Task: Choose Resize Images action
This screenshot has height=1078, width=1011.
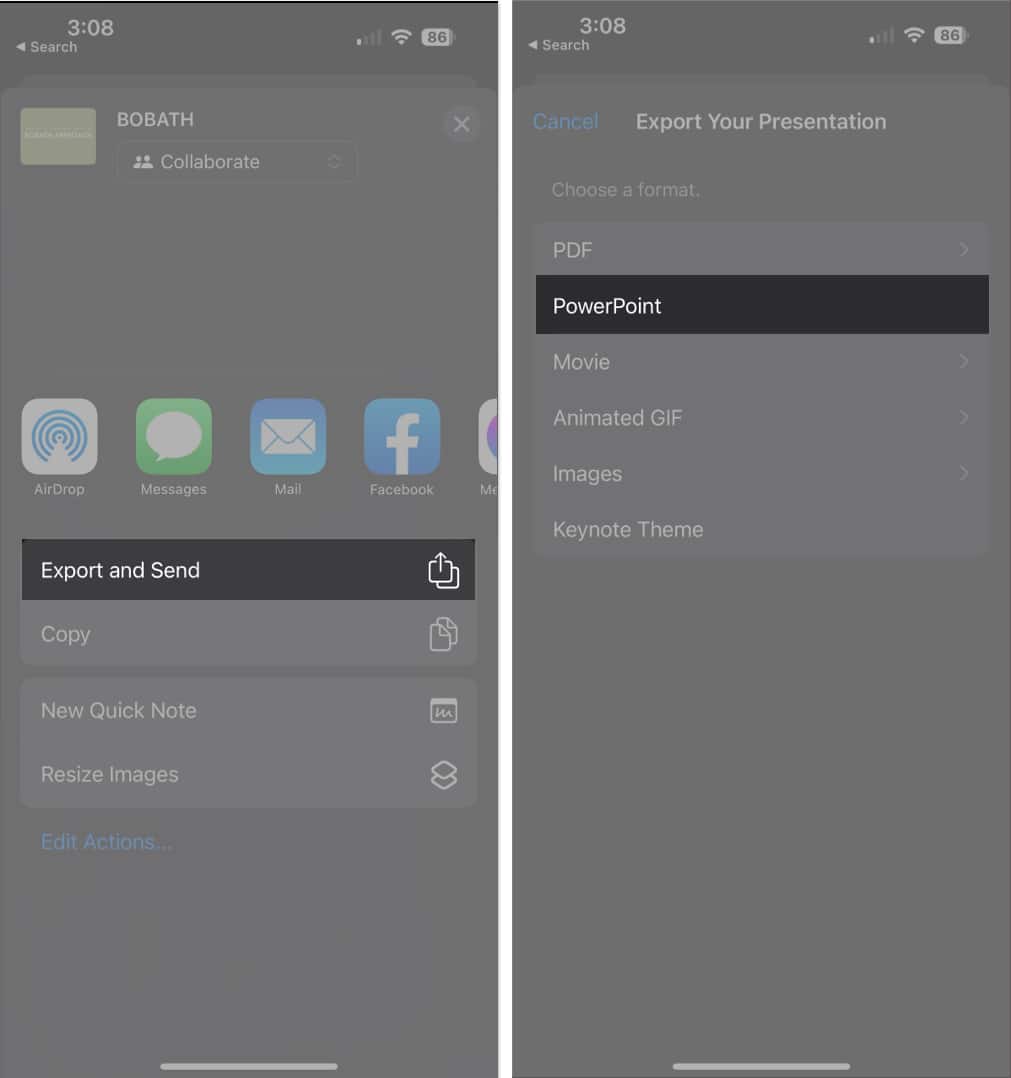Action: (248, 775)
